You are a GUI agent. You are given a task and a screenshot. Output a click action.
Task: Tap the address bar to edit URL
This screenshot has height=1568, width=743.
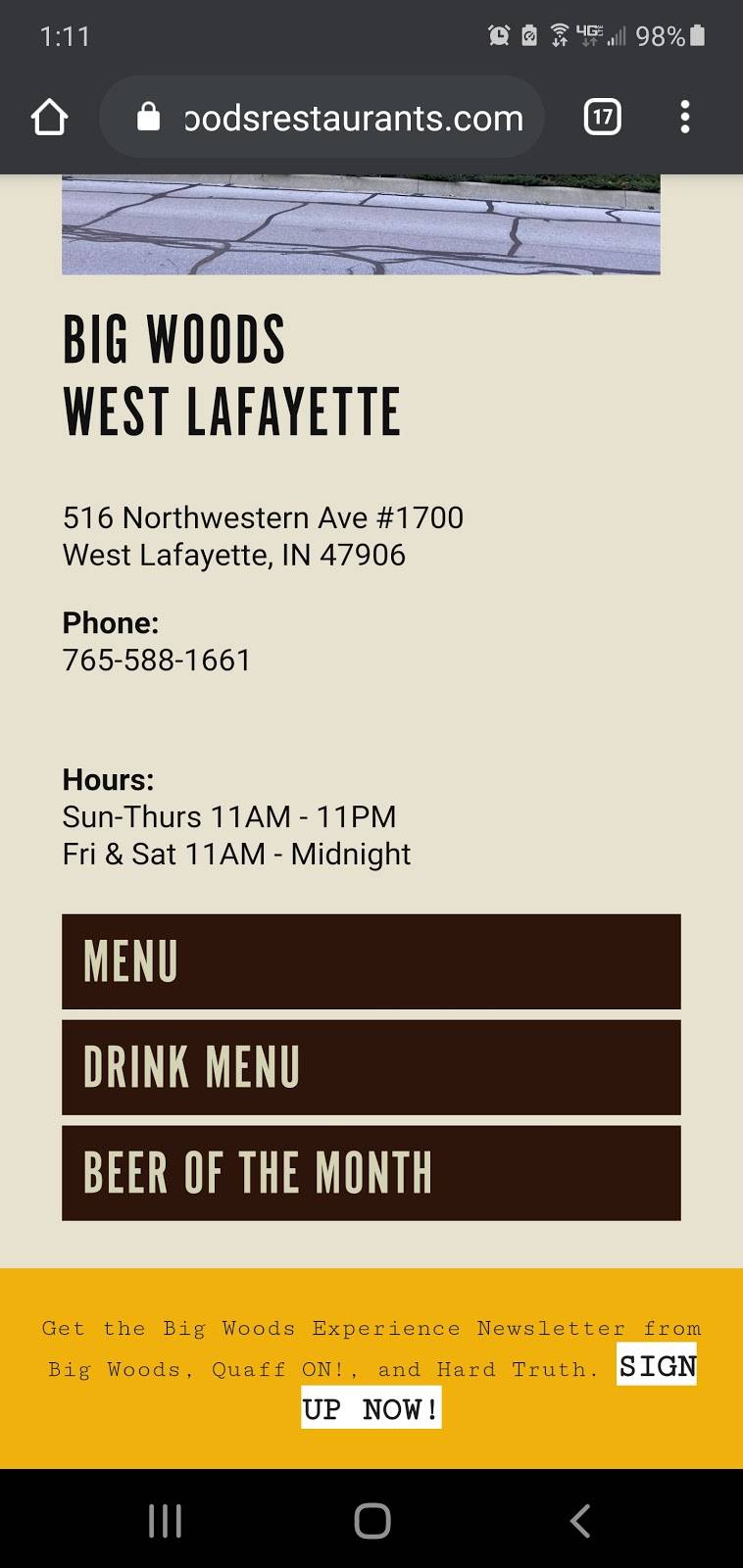[x=353, y=117]
